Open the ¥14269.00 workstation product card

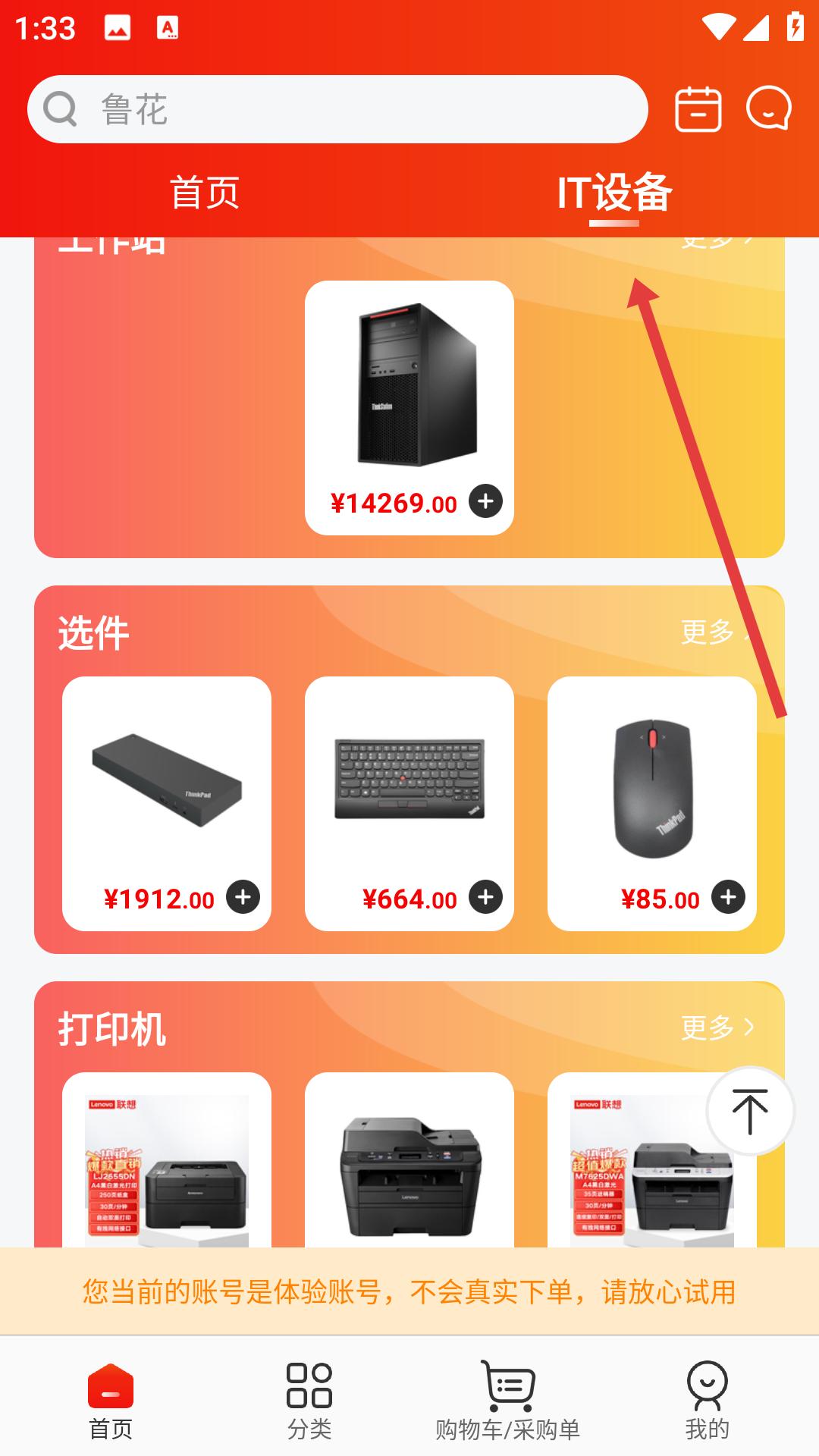[409, 387]
